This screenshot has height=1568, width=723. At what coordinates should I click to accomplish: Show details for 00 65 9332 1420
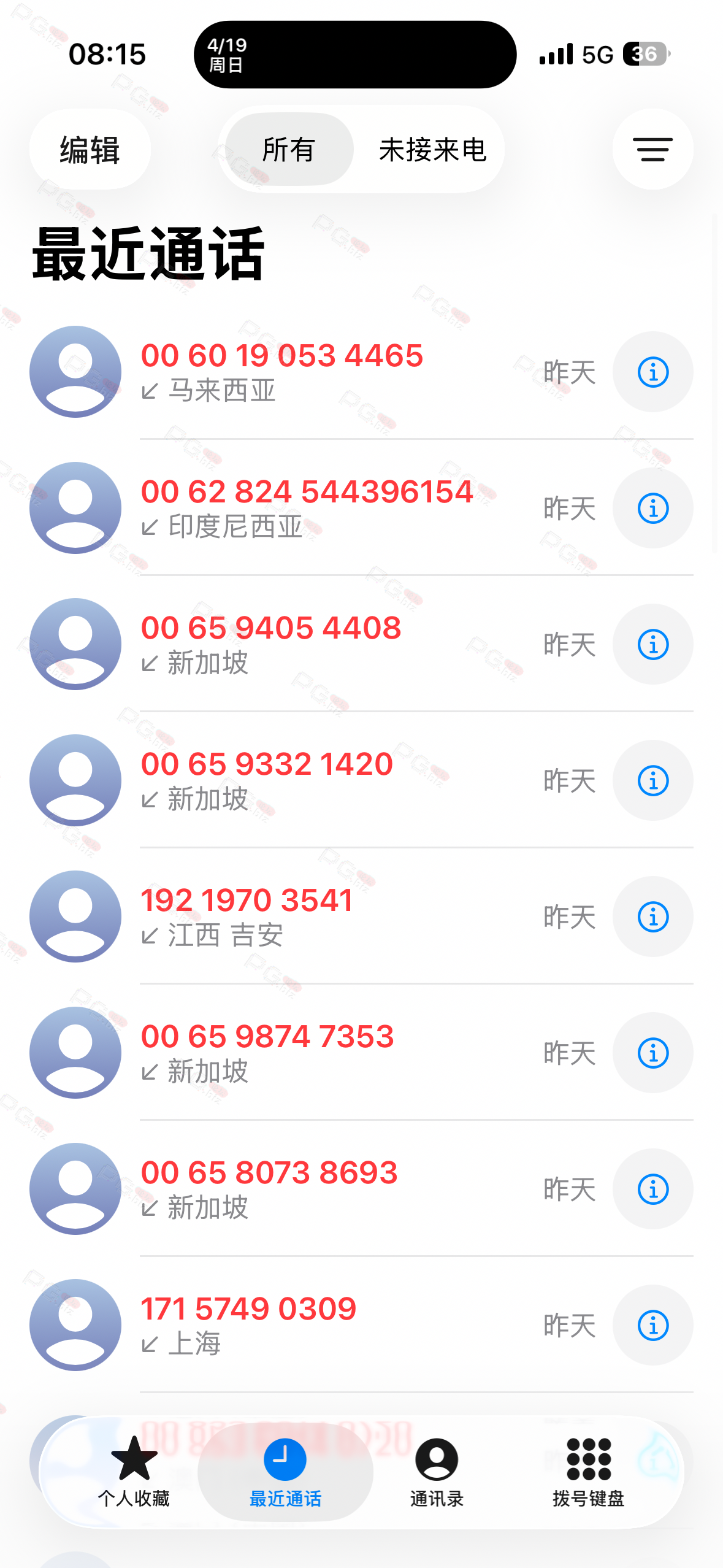(652, 780)
